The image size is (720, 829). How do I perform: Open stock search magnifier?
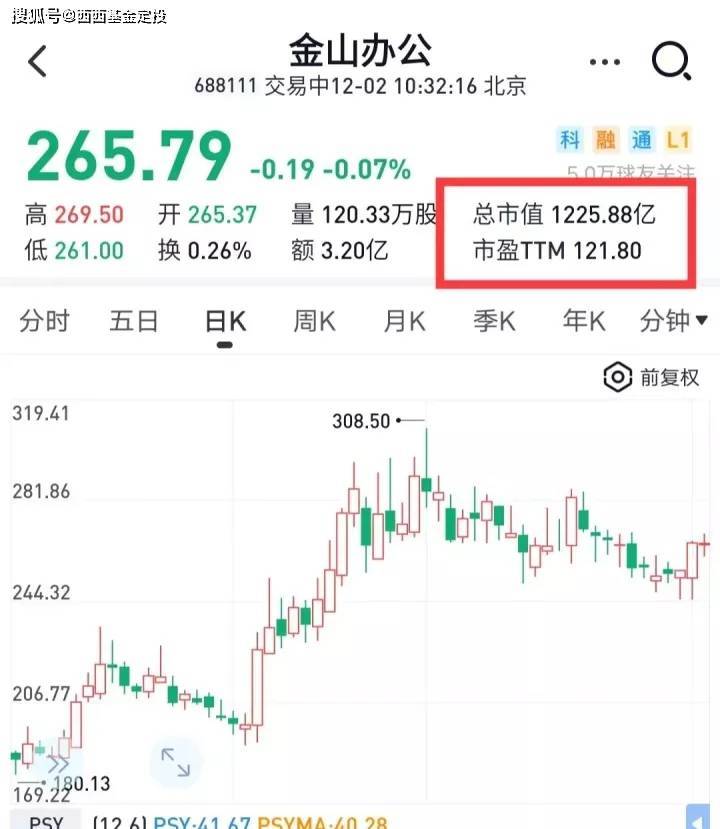pos(671,62)
